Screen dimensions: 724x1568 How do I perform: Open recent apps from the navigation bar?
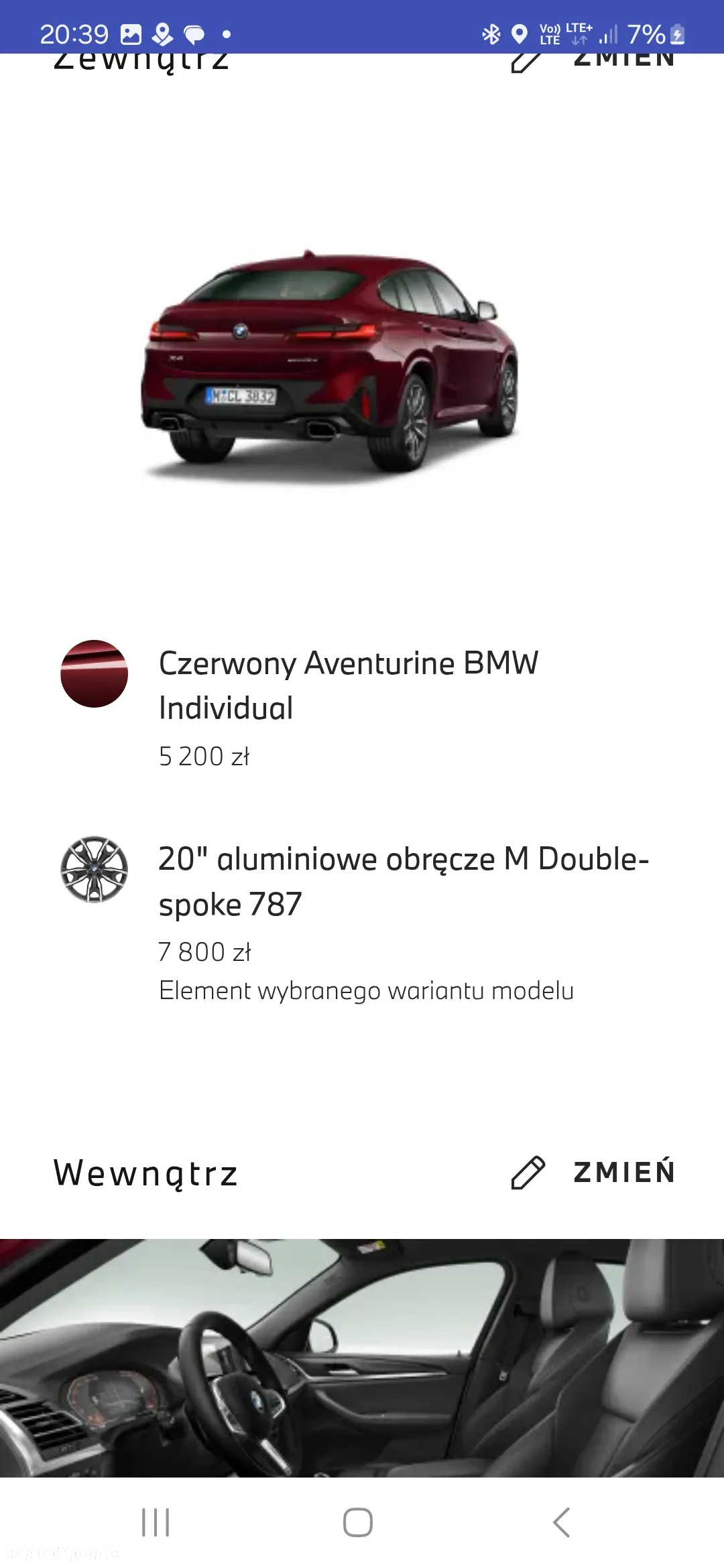click(x=156, y=1522)
